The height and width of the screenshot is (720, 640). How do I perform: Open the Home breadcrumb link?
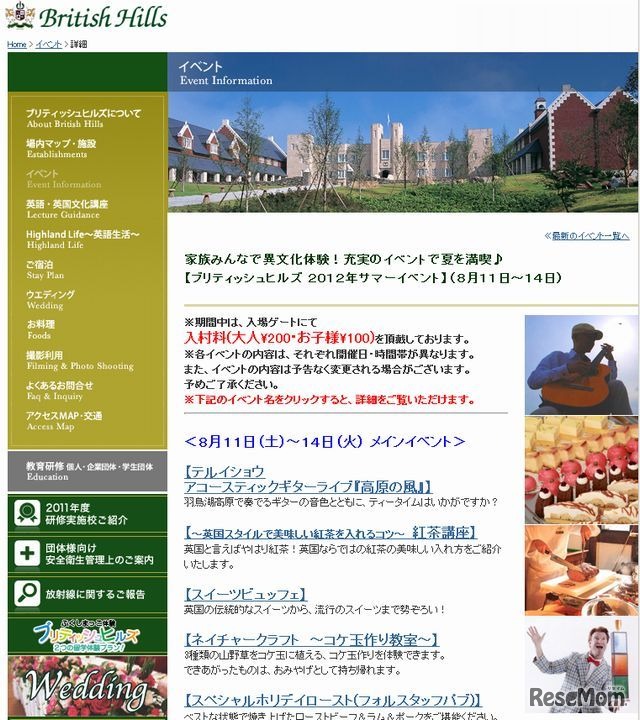17,44
